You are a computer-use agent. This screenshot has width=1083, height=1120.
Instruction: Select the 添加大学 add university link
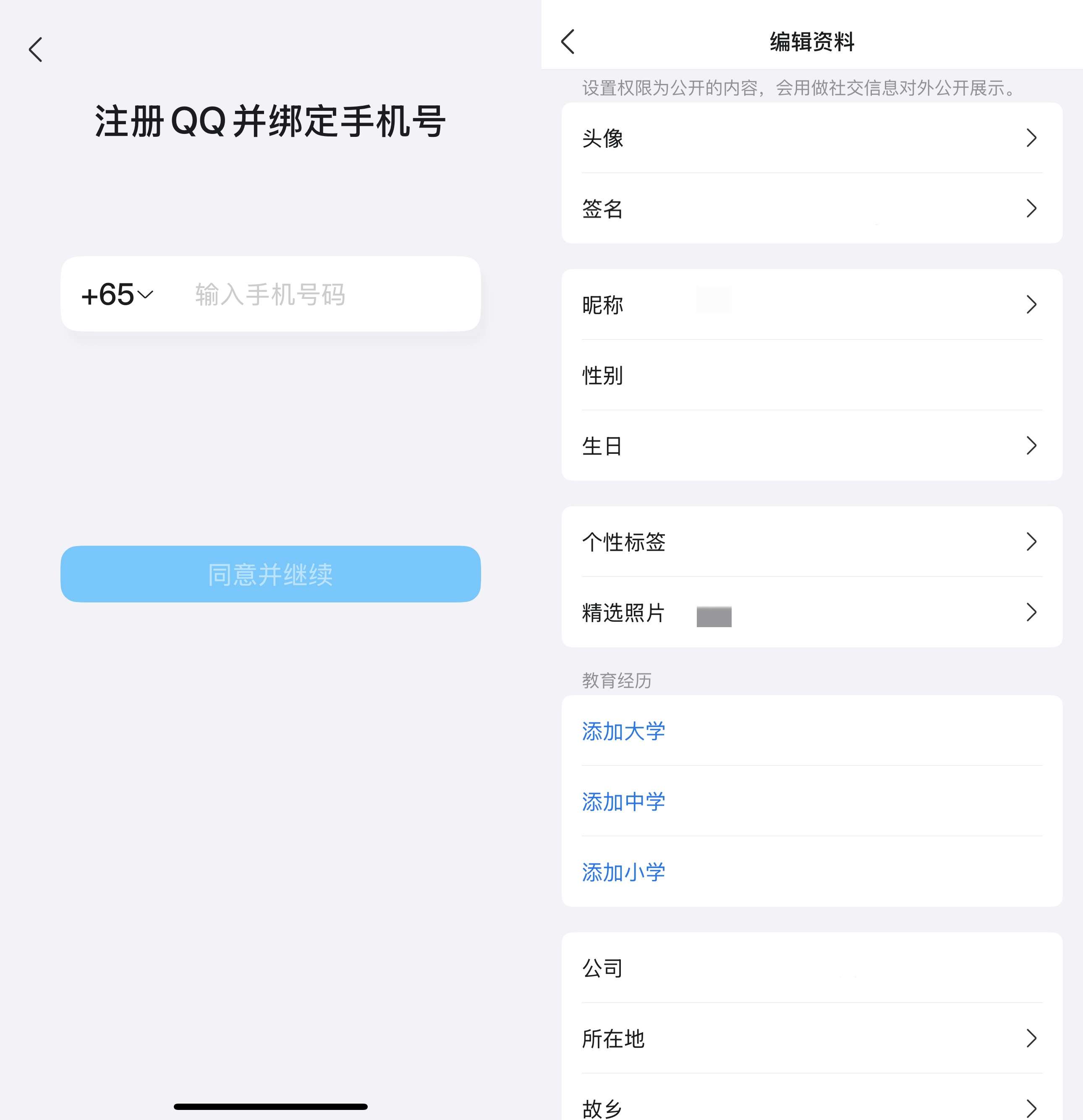click(x=623, y=730)
